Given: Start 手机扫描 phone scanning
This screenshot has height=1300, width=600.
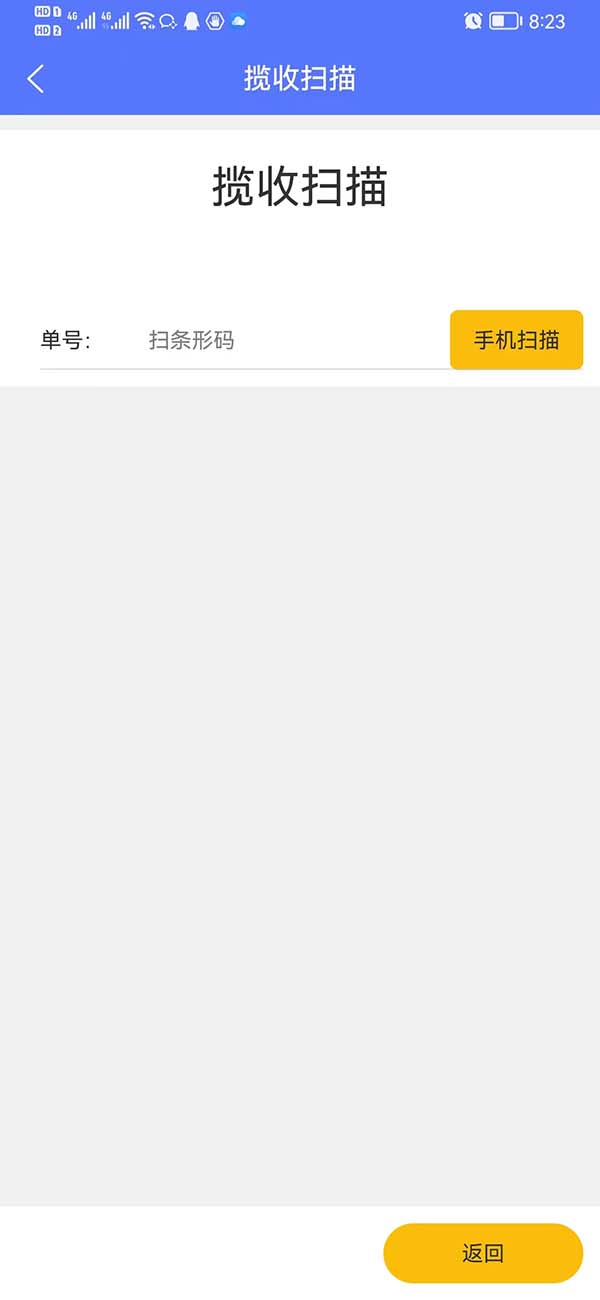Looking at the screenshot, I should point(516,340).
